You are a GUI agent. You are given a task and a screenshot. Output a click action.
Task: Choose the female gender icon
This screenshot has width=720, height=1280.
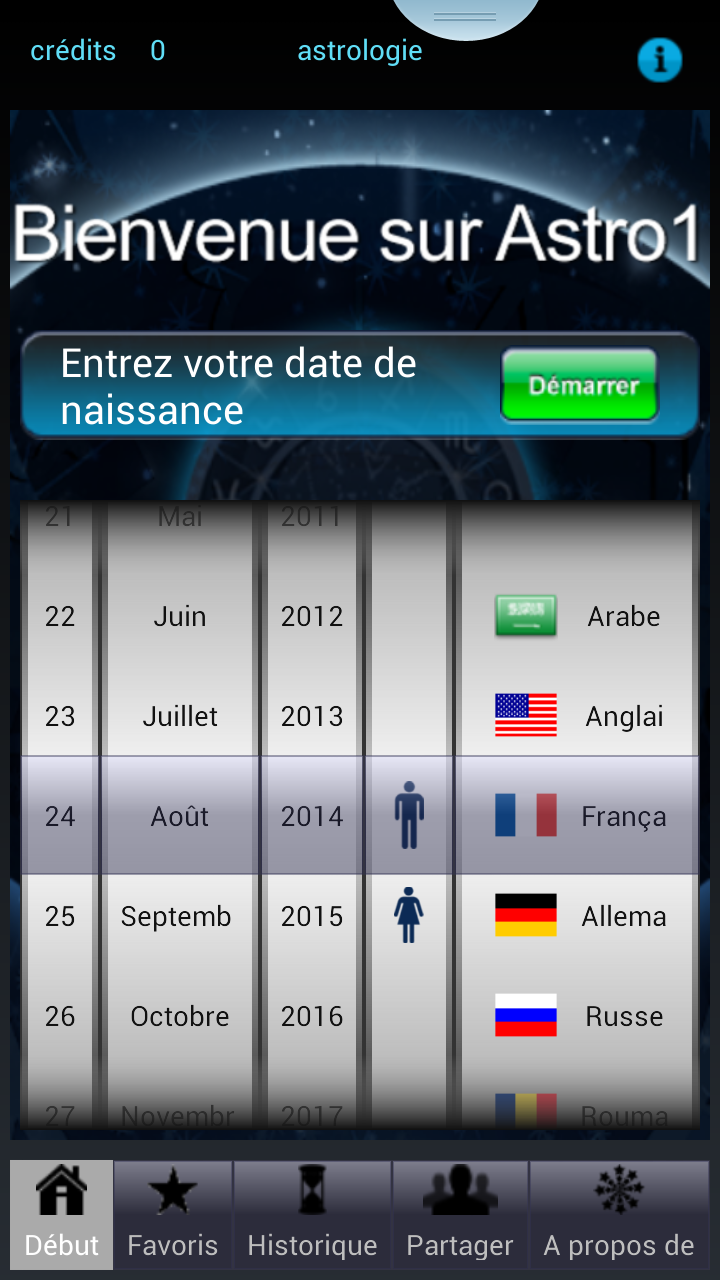pyautogui.click(x=408, y=915)
